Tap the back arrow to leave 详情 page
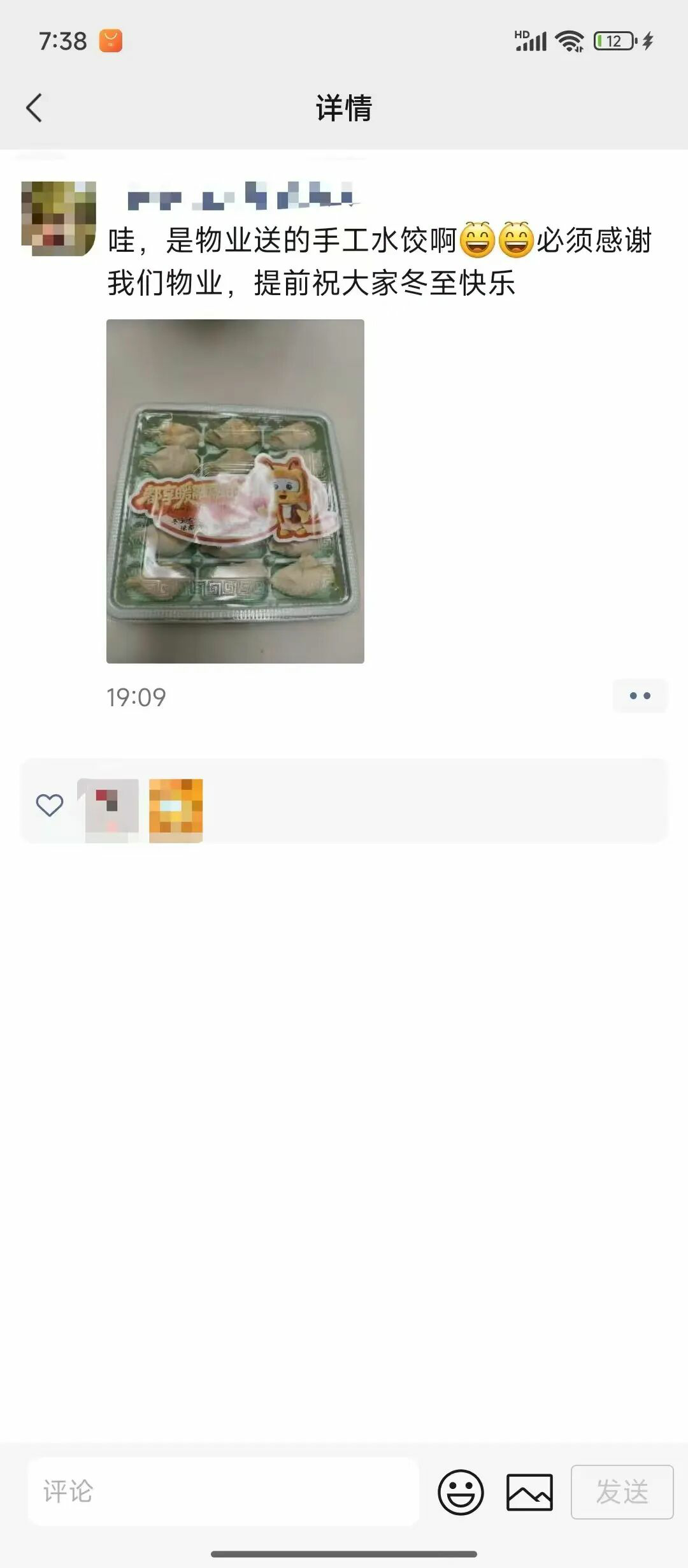 coord(35,107)
